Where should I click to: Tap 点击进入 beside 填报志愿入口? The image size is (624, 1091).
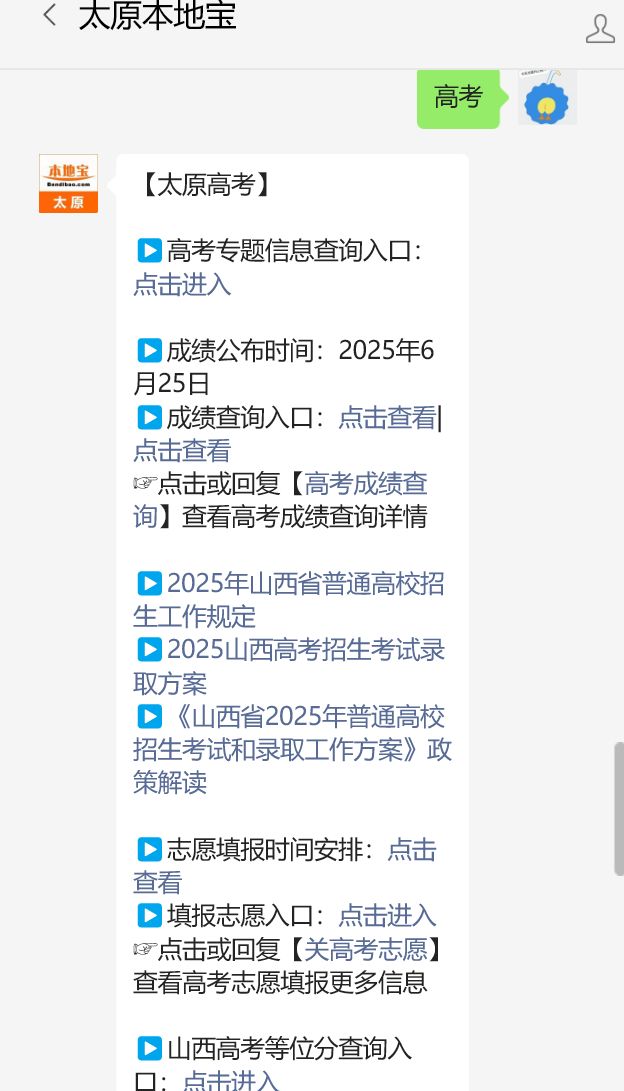coord(387,916)
